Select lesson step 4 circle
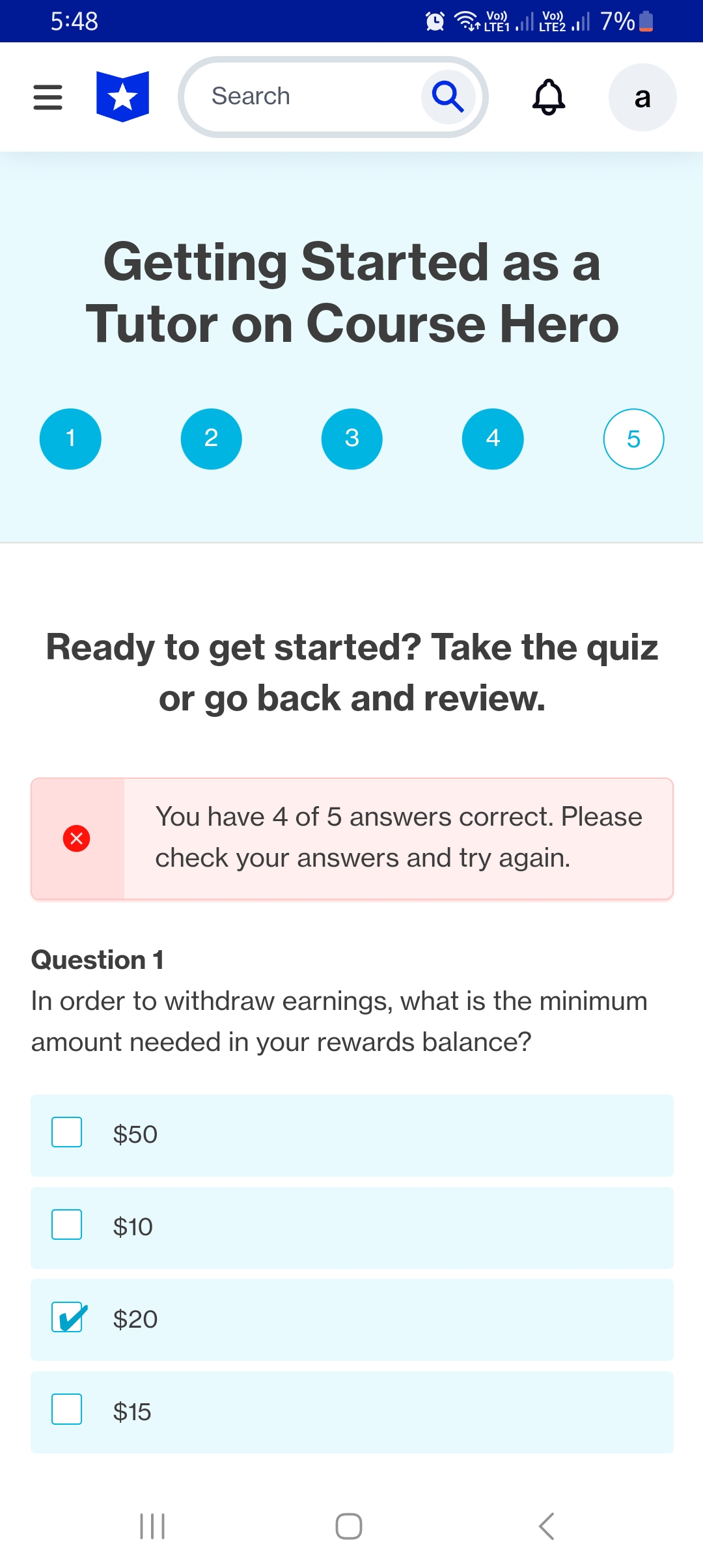This screenshot has height=1568, width=703. 492,438
